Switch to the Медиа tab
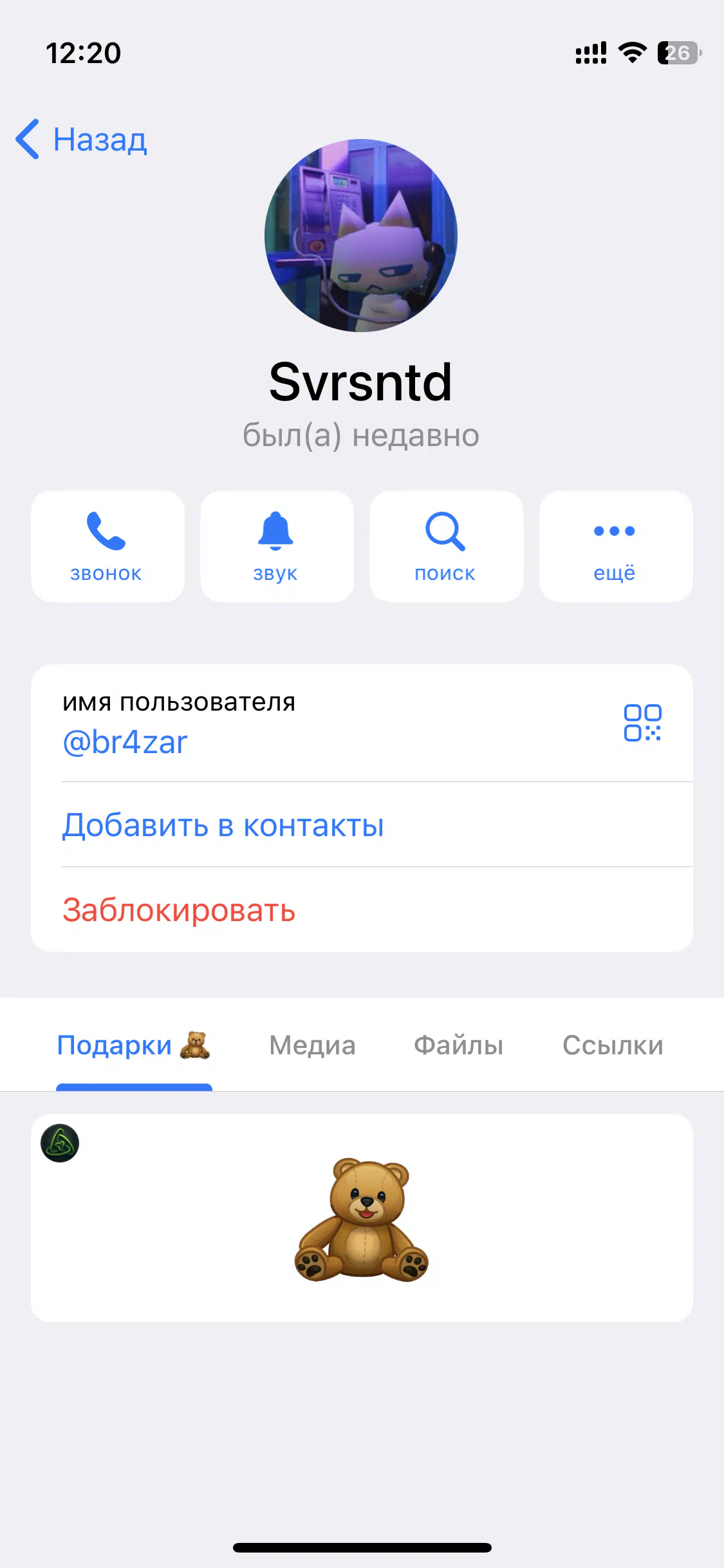Screen dimensions: 724x1568 312,1045
